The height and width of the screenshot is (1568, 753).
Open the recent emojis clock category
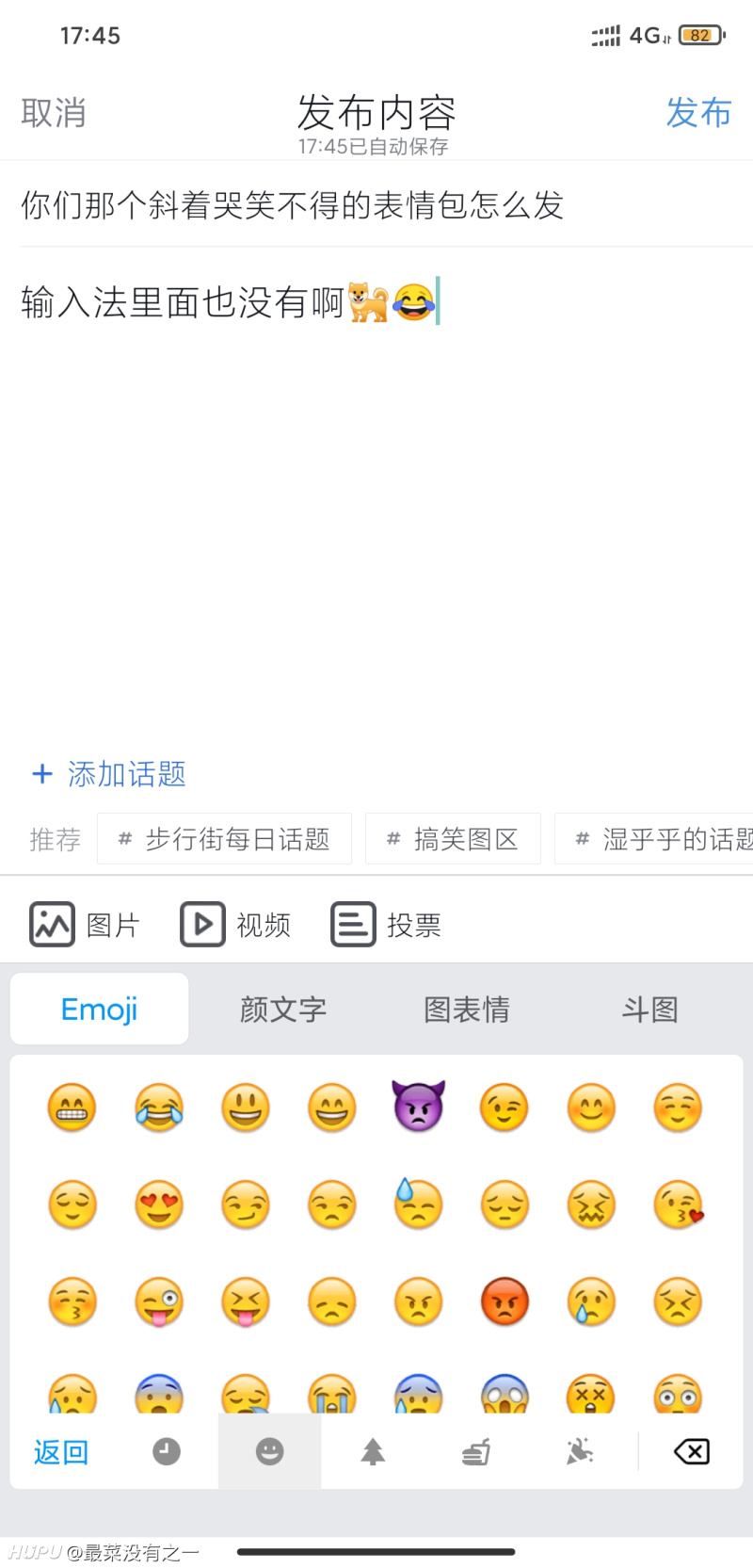point(167,1452)
